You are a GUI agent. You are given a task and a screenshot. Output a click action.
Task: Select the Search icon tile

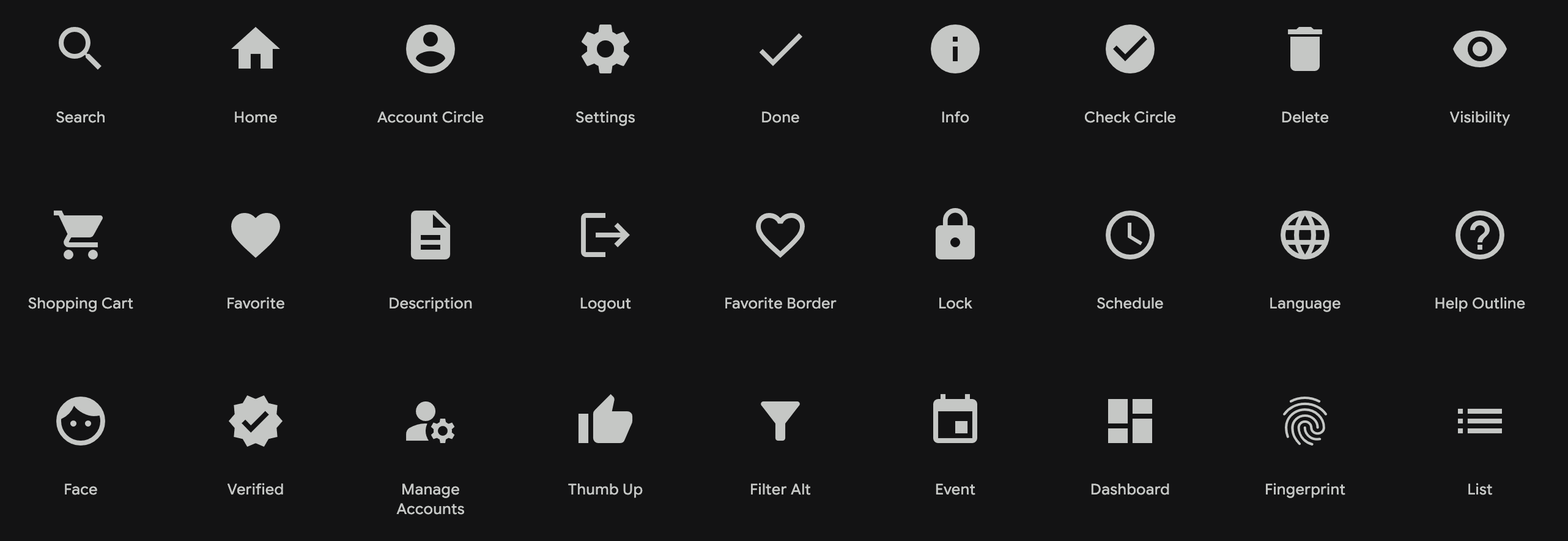80,49
